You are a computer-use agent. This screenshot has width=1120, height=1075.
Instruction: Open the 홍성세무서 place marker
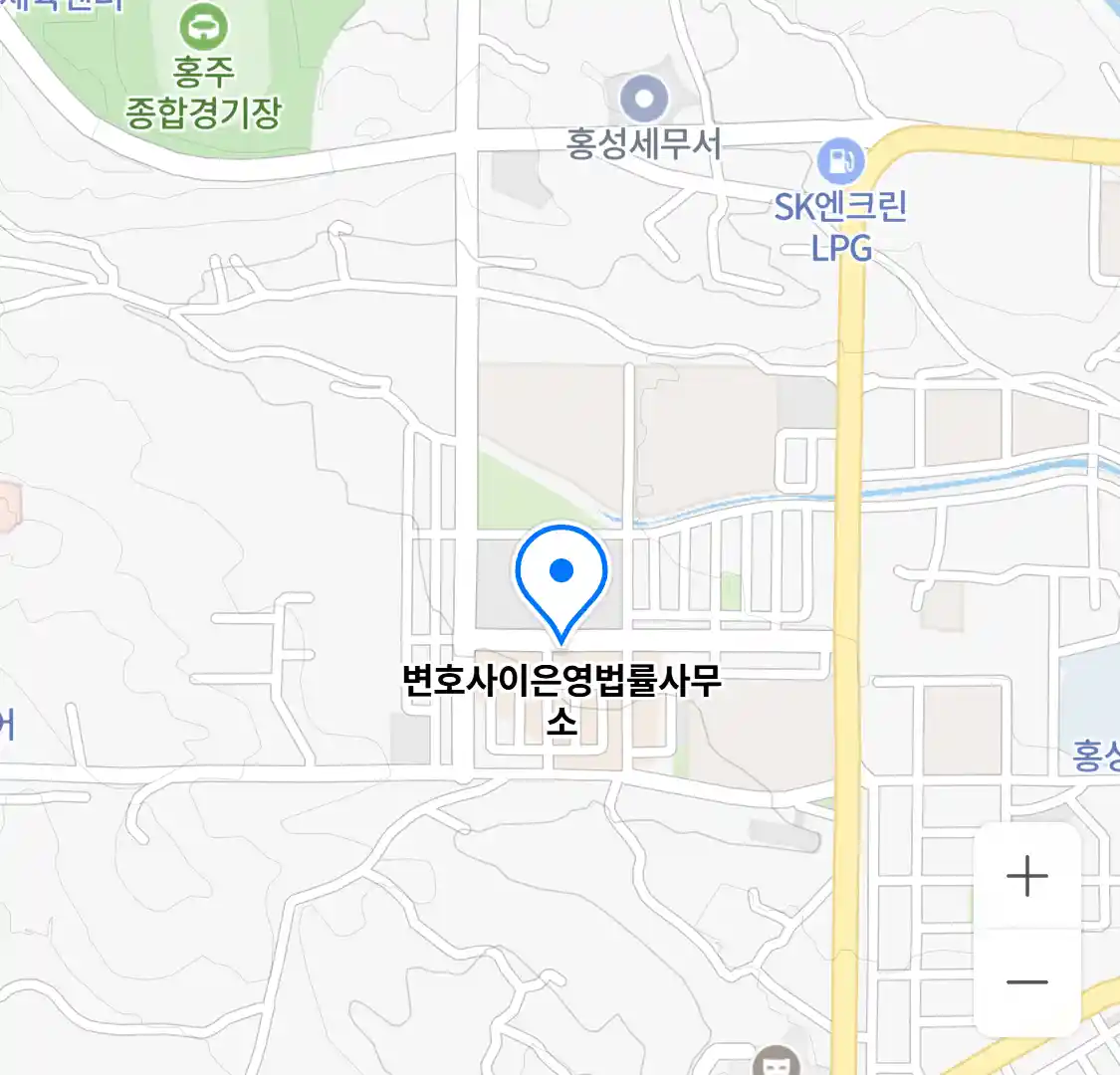(643, 99)
